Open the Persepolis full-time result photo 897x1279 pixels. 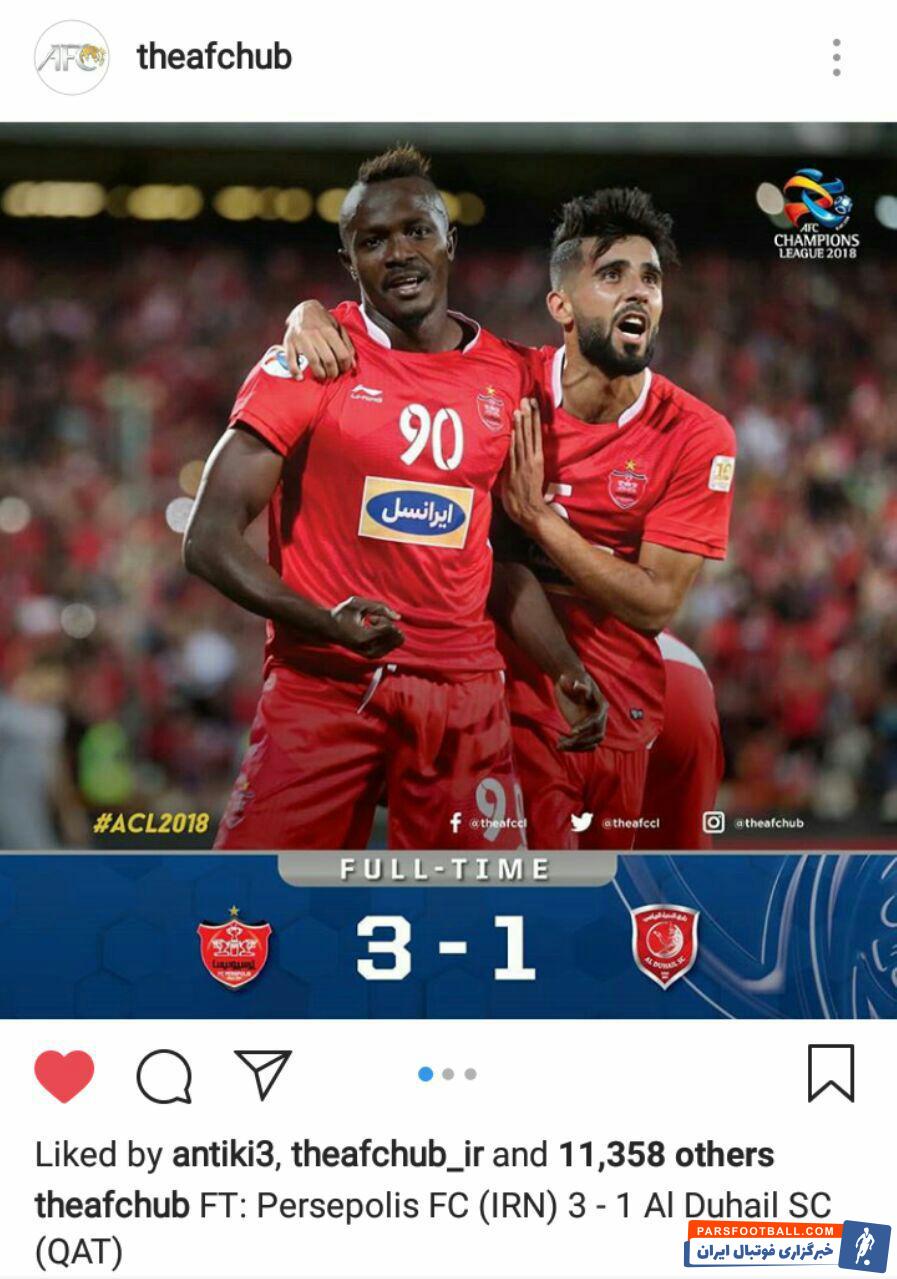[x=448, y=570]
